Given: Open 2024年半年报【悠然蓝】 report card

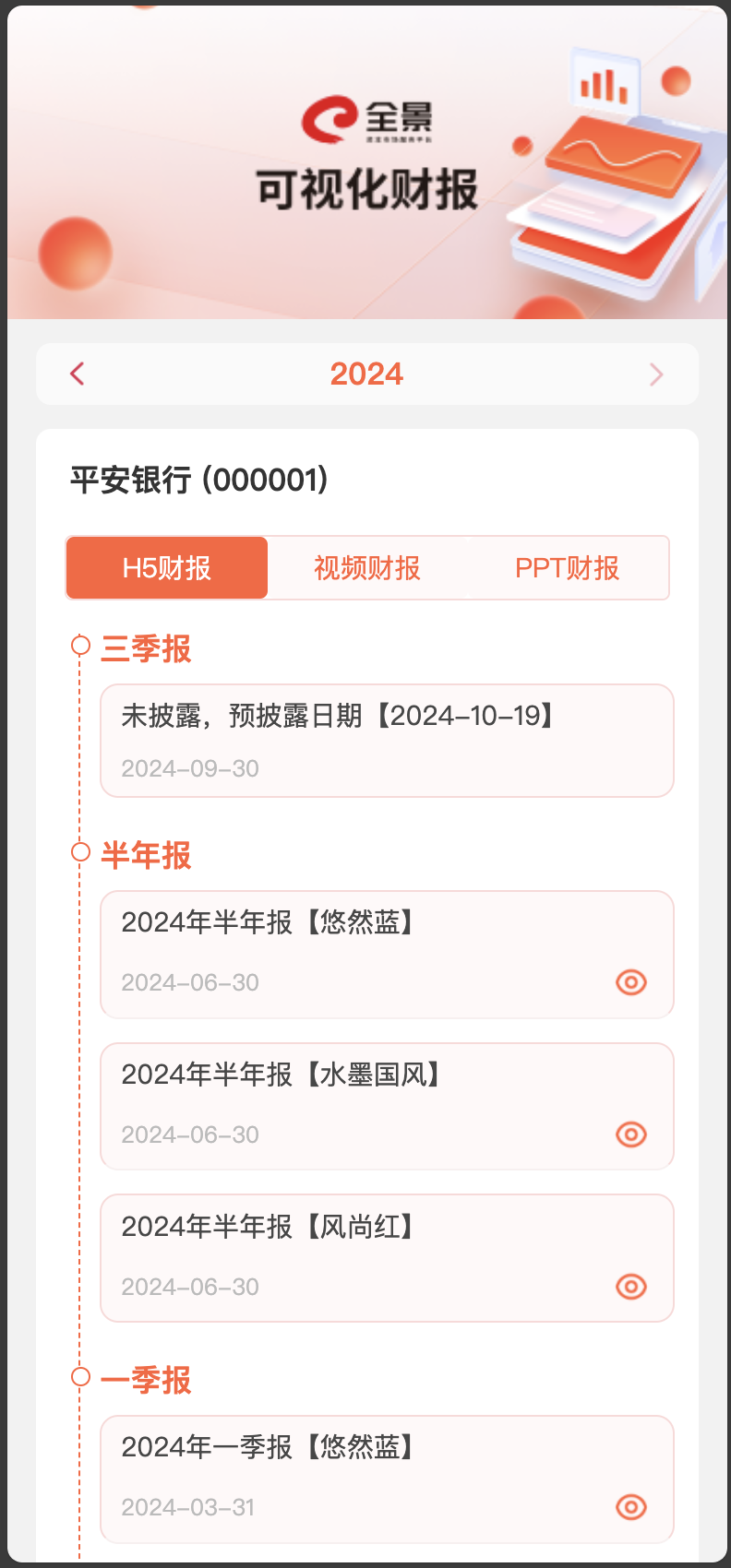Looking at the screenshot, I should 387,955.
